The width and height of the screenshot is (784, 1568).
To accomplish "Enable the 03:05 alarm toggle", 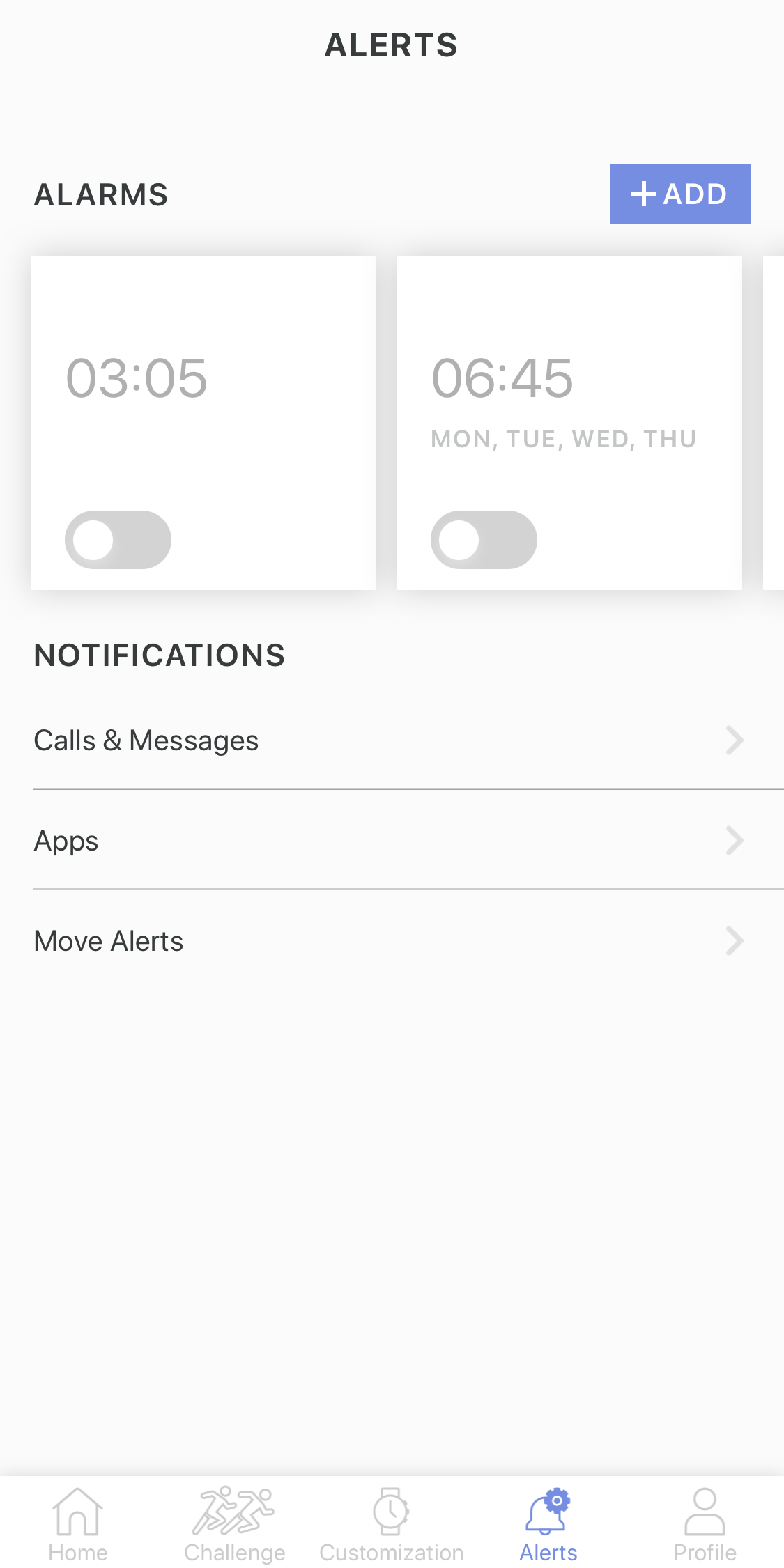I will [118, 540].
